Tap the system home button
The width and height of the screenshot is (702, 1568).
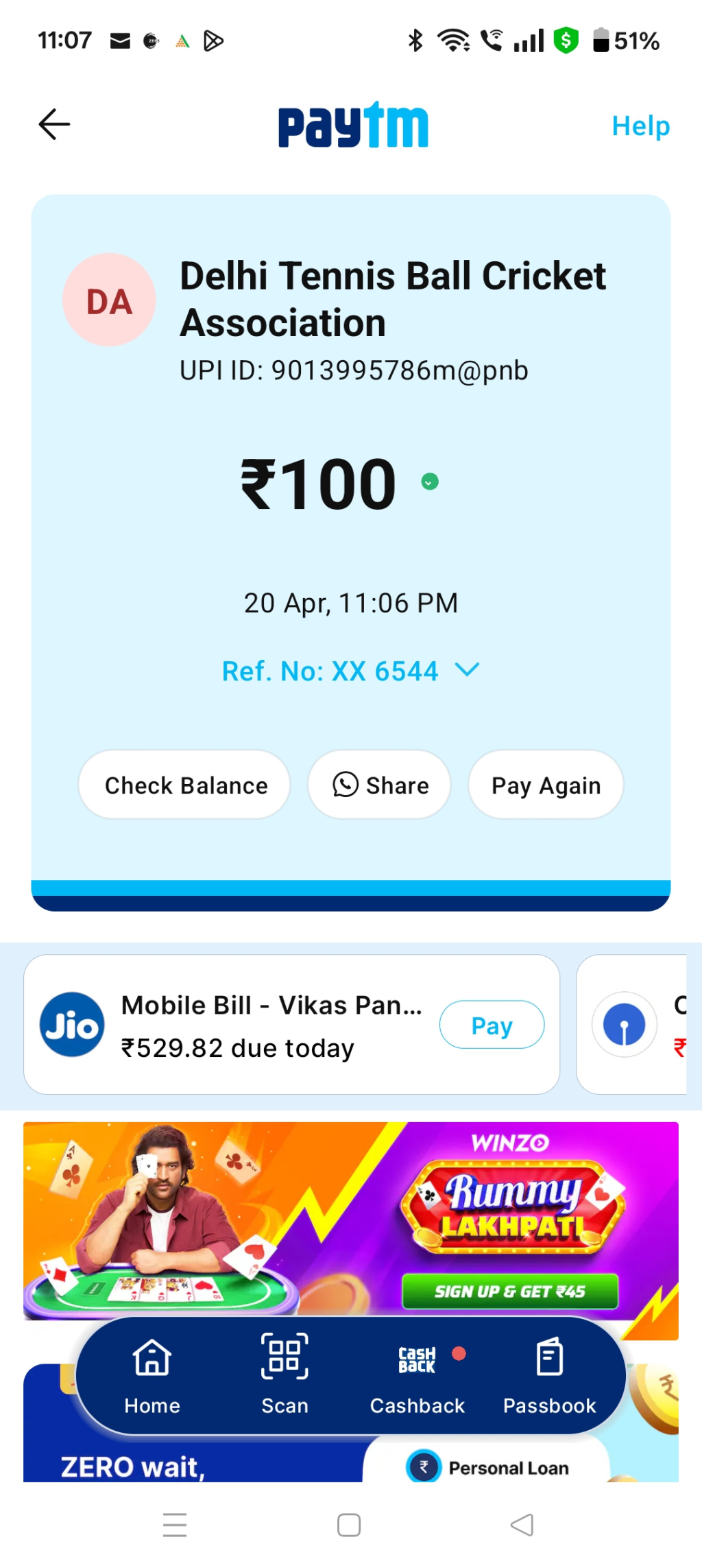click(349, 1524)
